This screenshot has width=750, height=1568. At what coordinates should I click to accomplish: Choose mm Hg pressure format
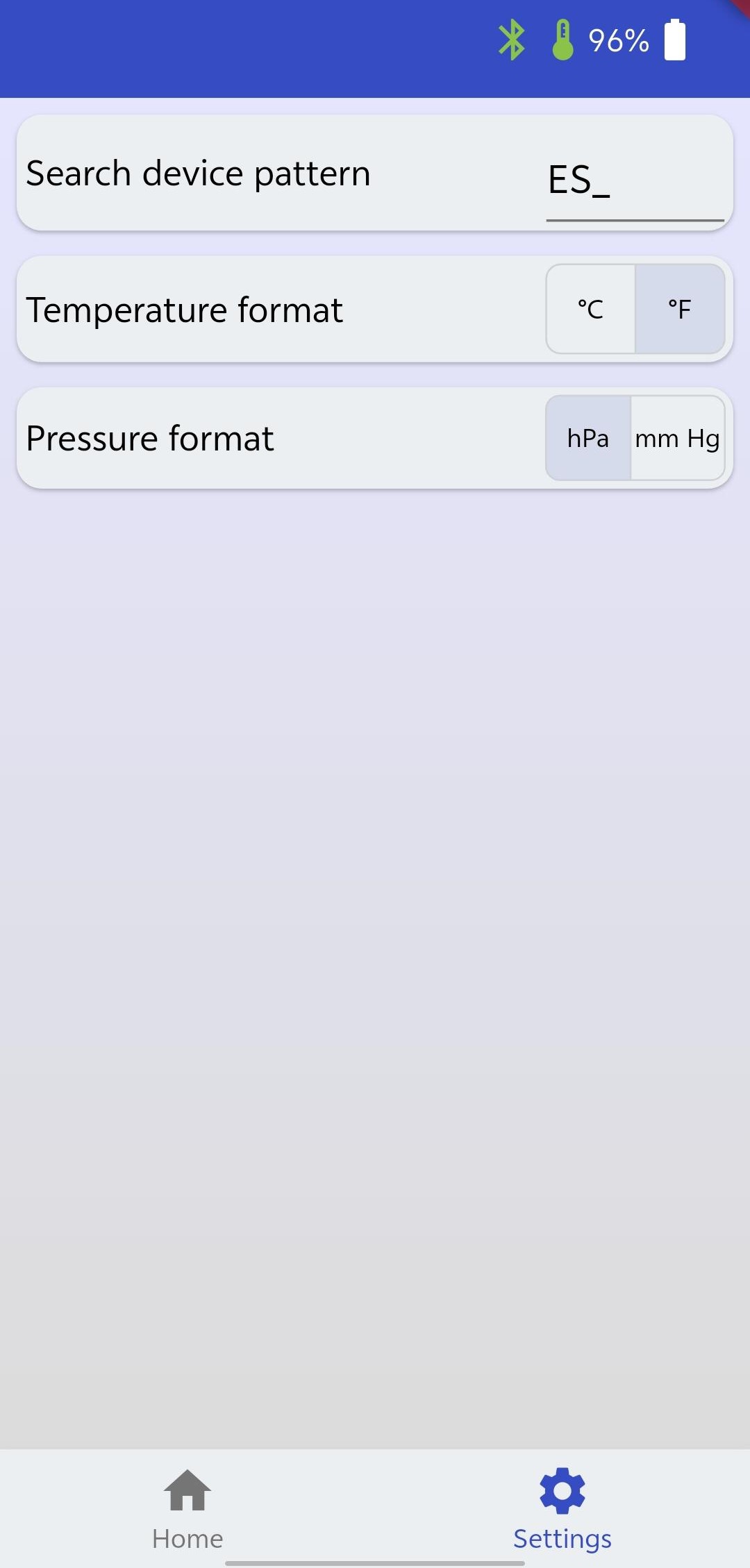click(x=677, y=439)
